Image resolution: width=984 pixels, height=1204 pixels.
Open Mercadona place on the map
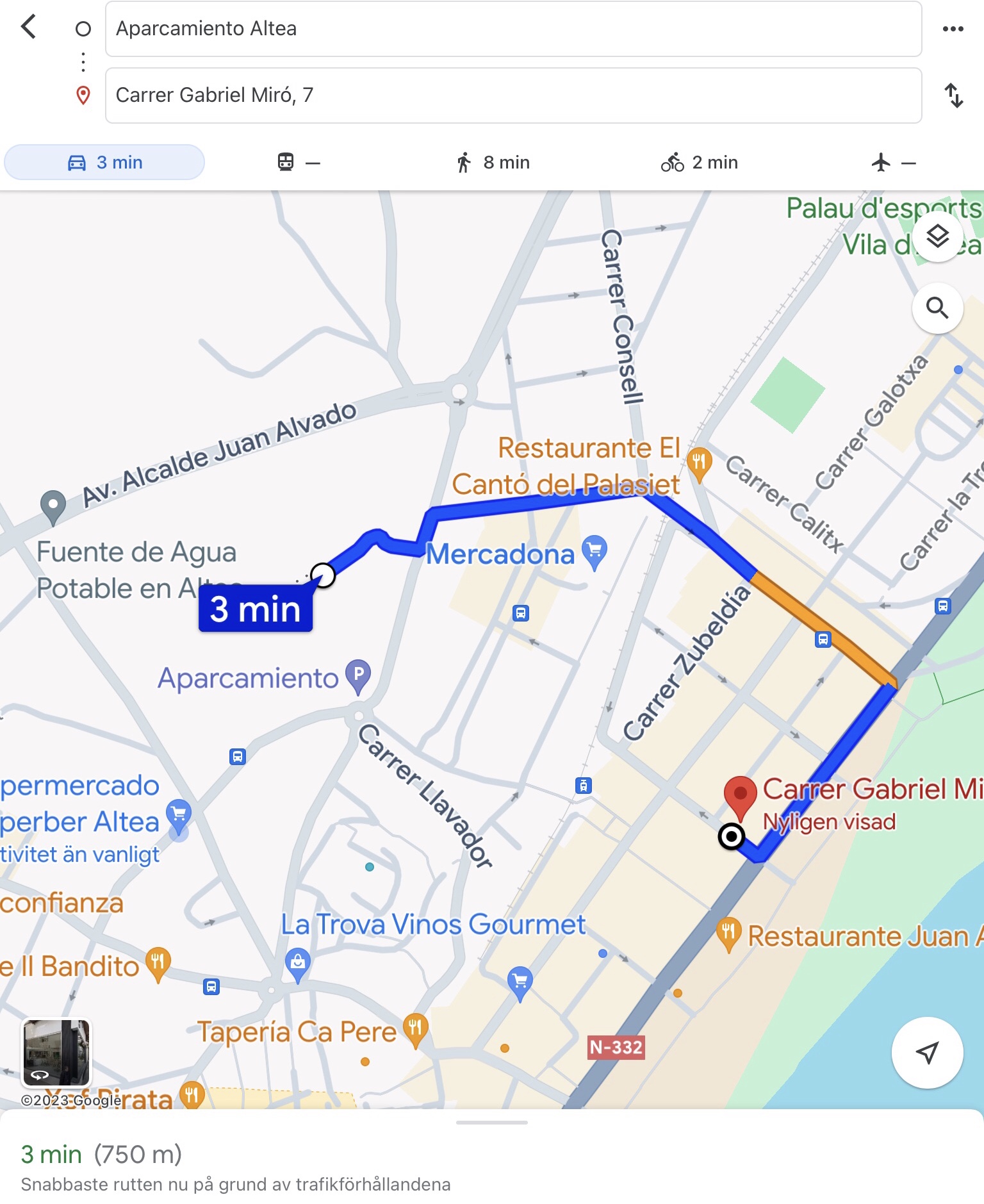594,550
